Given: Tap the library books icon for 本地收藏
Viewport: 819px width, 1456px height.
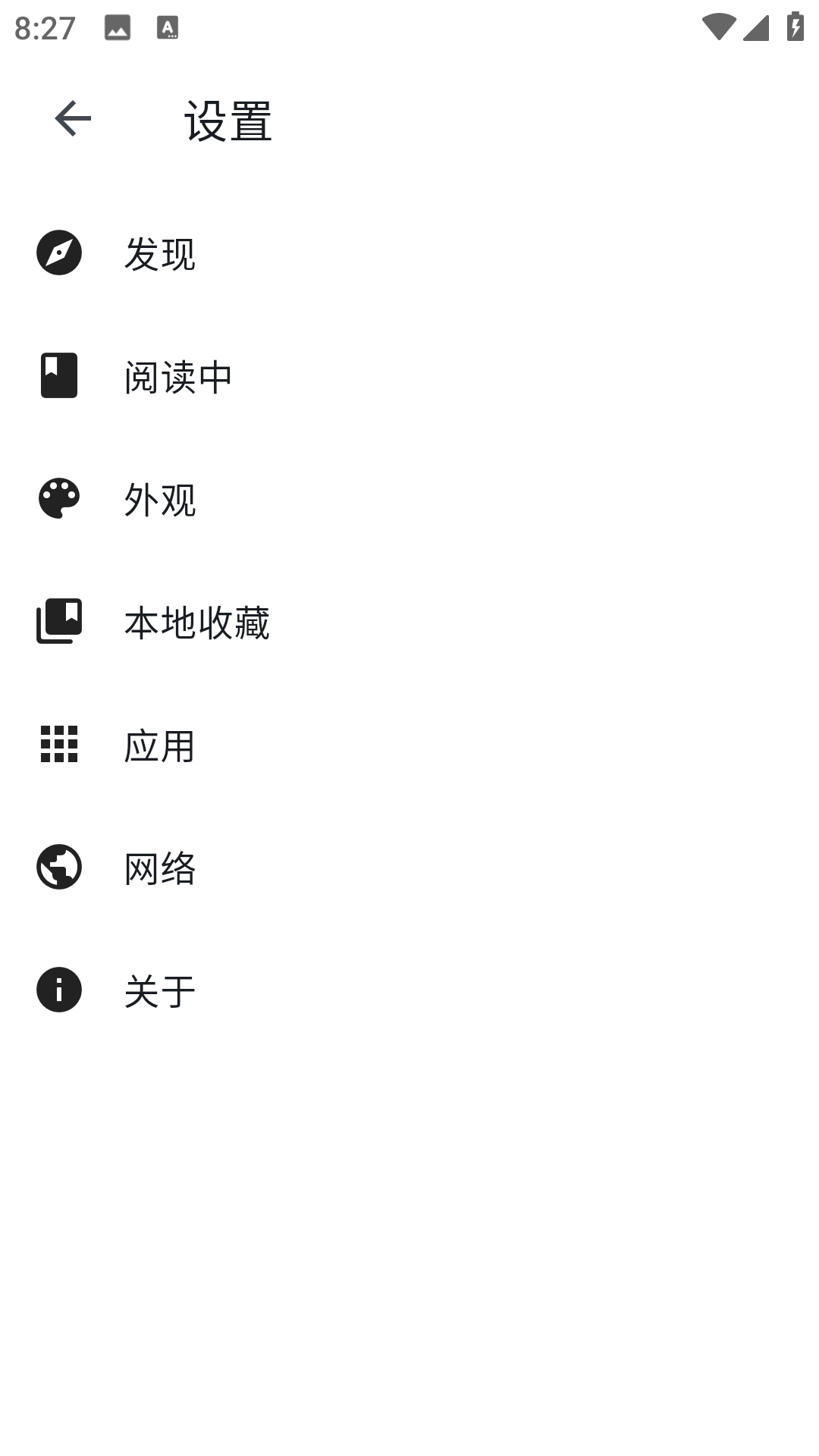Looking at the screenshot, I should pyautogui.click(x=58, y=623).
